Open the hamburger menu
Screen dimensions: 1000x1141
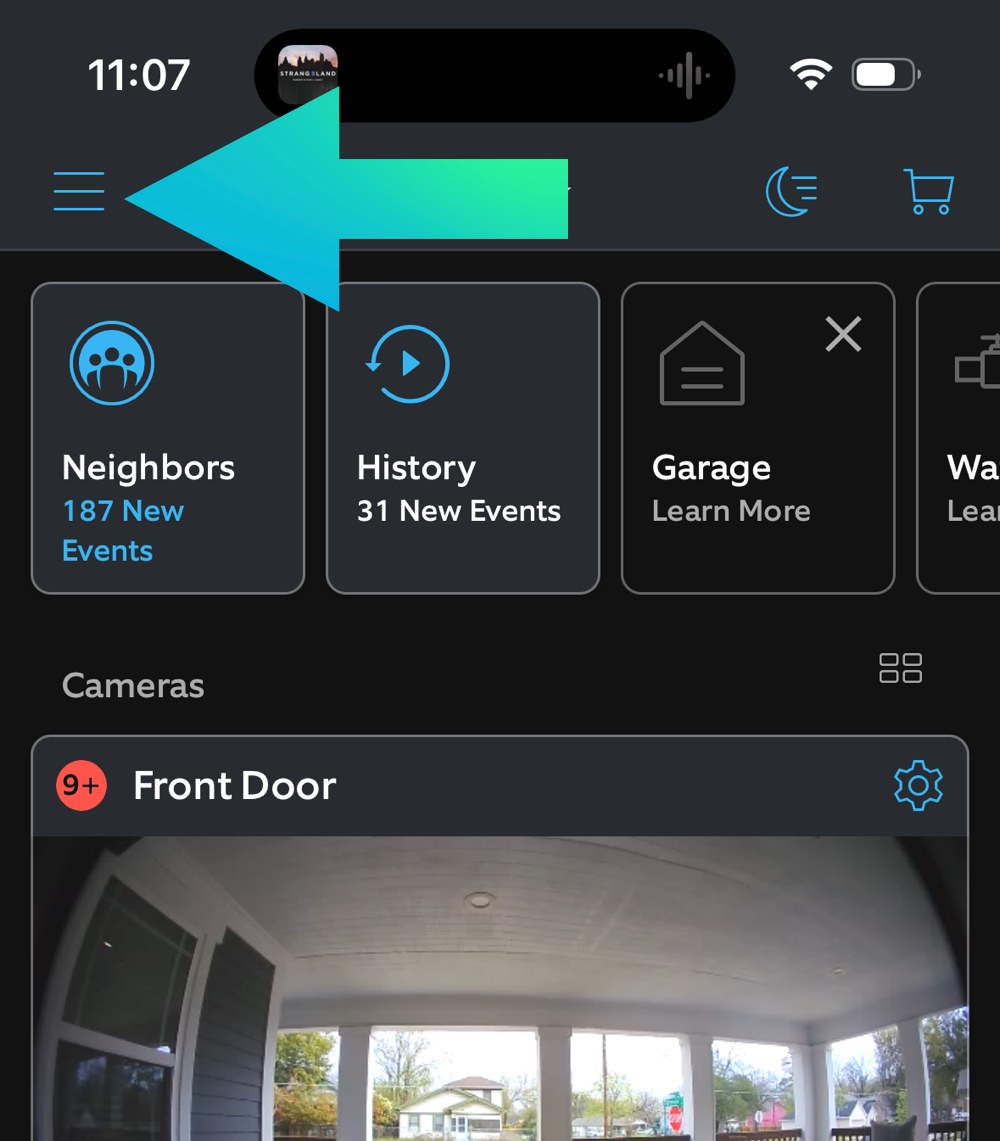pos(79,191)
